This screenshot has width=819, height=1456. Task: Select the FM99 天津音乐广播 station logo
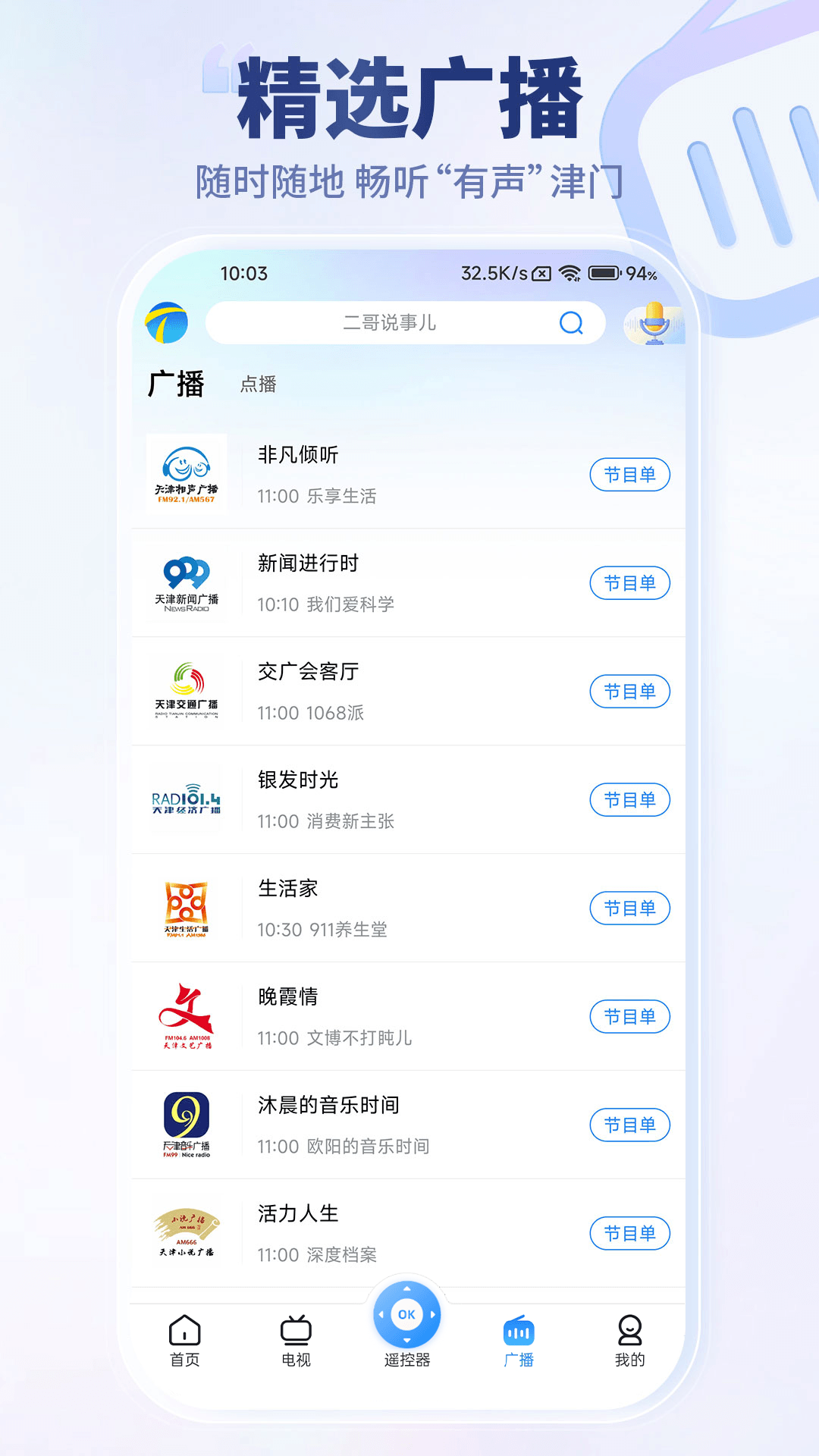(187, 1125)
